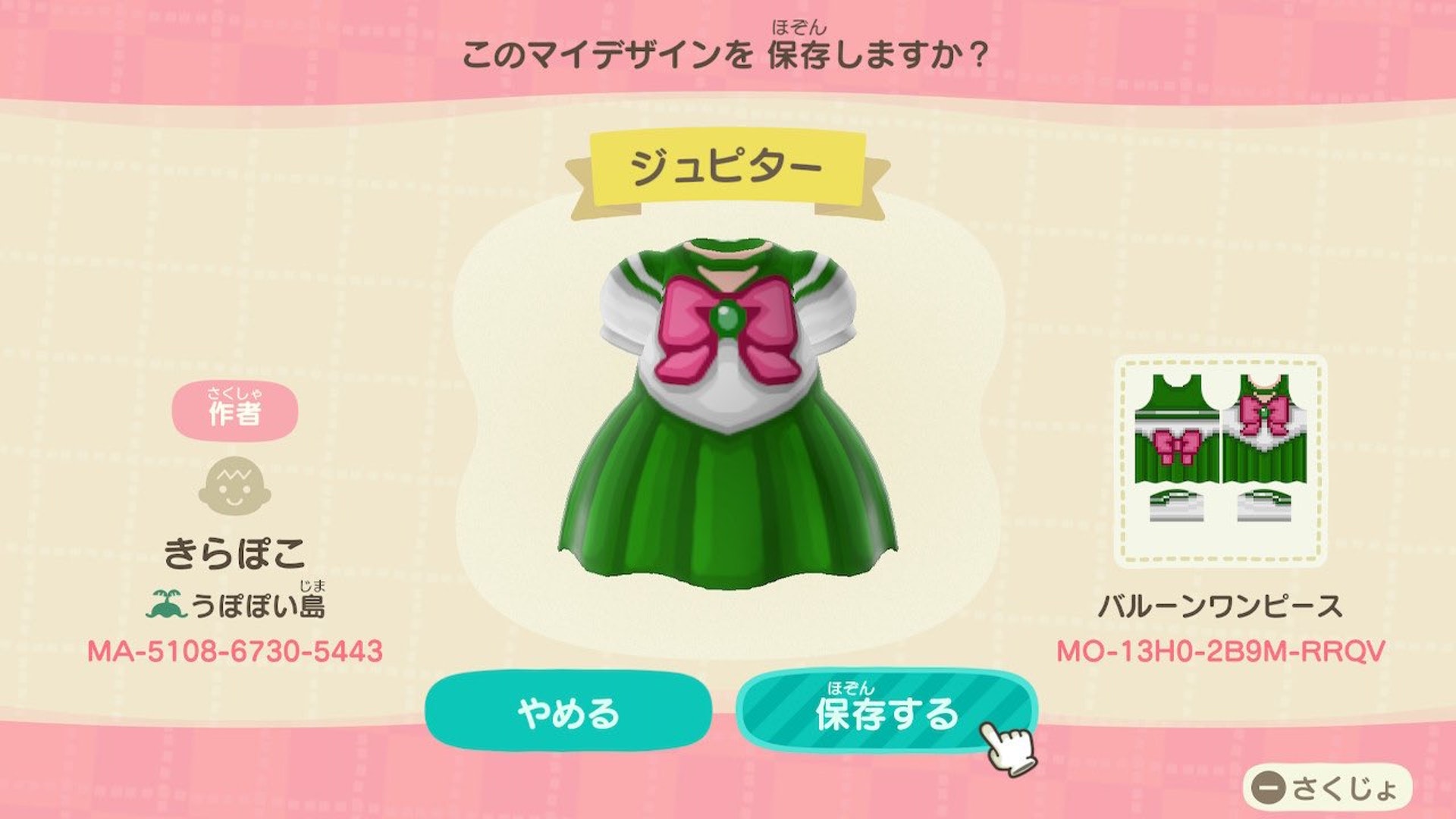Viewport: 1456px width, 819px height.
Task: Confirm with the 保存する button
Action: tap(885, 713)
